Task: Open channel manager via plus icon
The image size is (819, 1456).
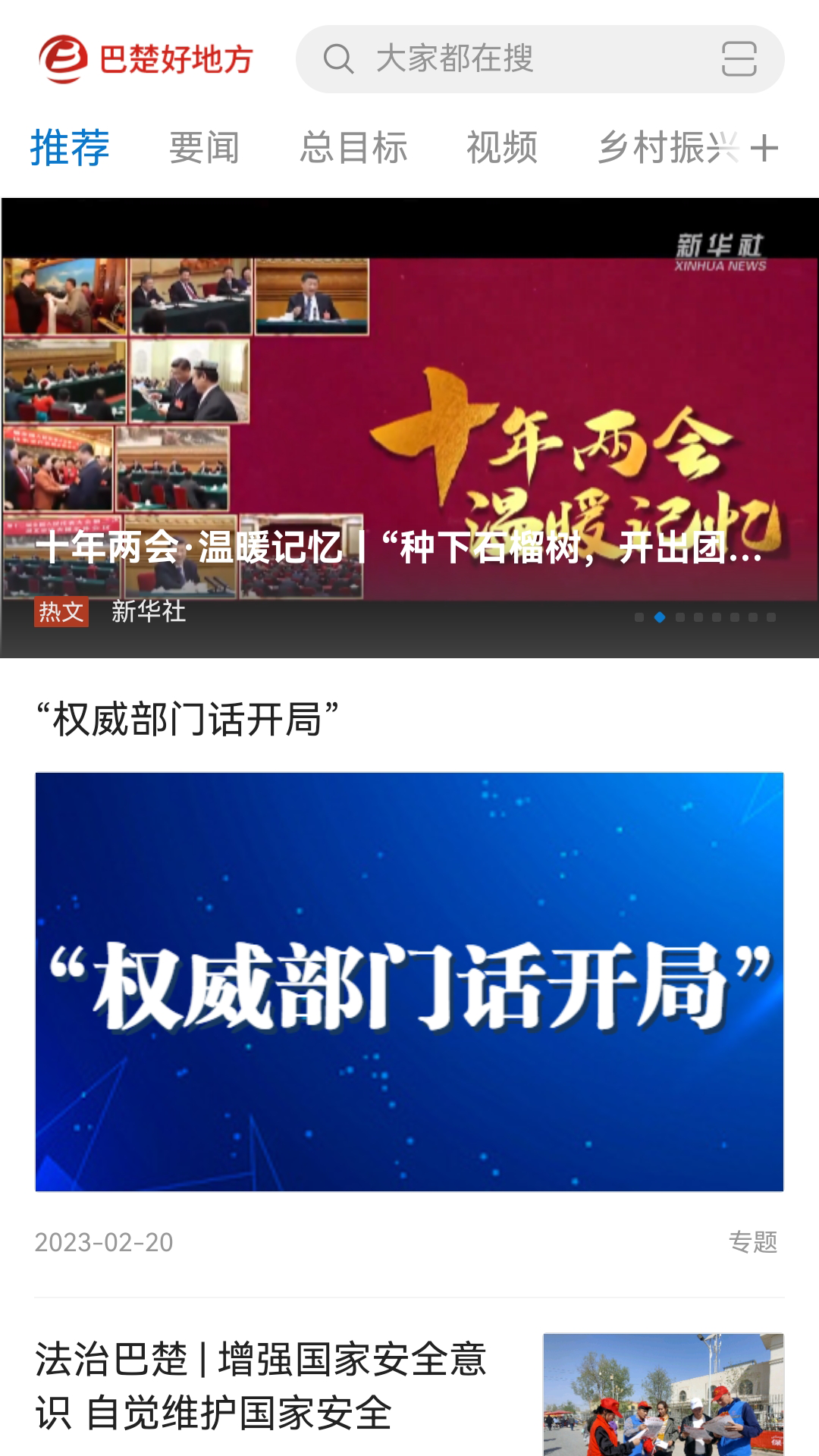Action: click(x=764, y=148)
